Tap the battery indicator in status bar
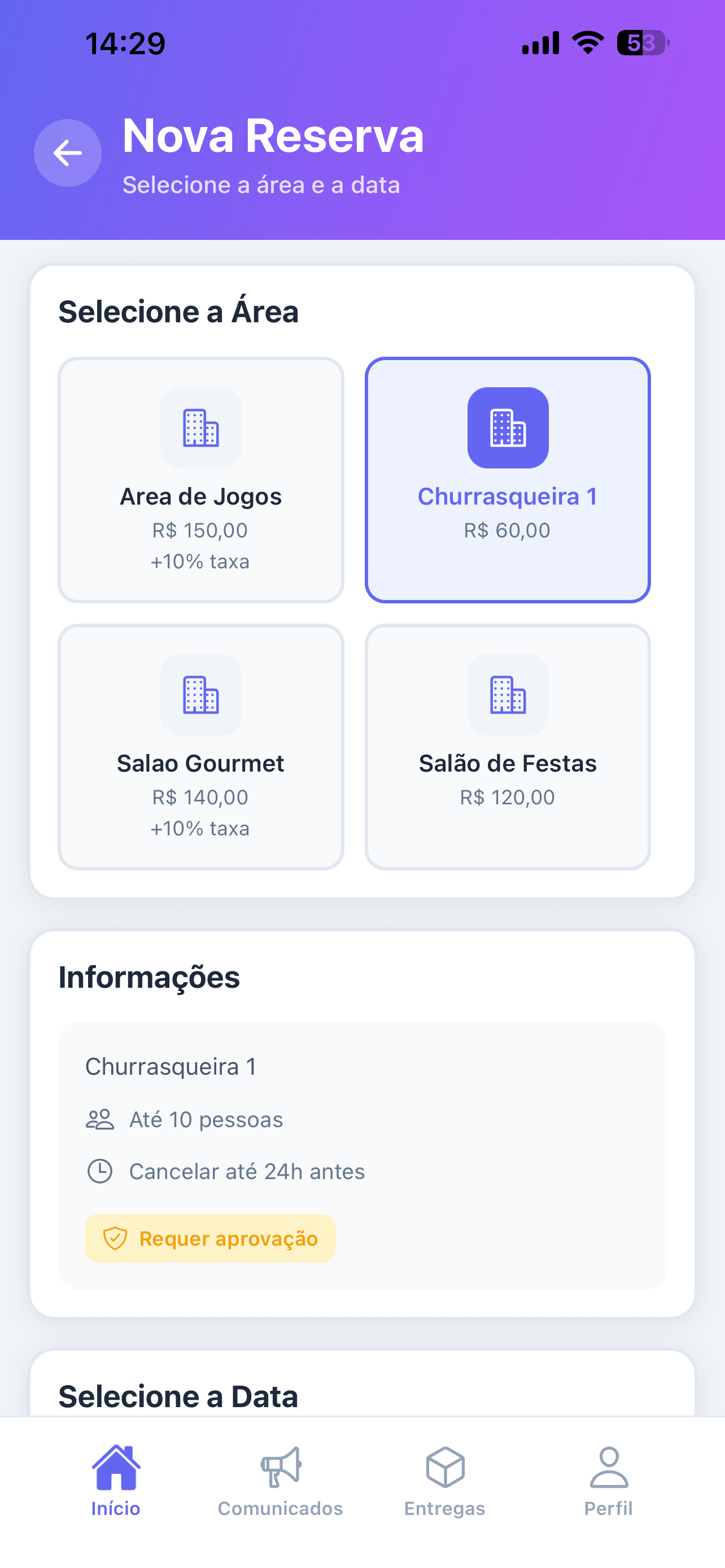The width and height of the screenshot is (725, 1568). click(642, 42)
